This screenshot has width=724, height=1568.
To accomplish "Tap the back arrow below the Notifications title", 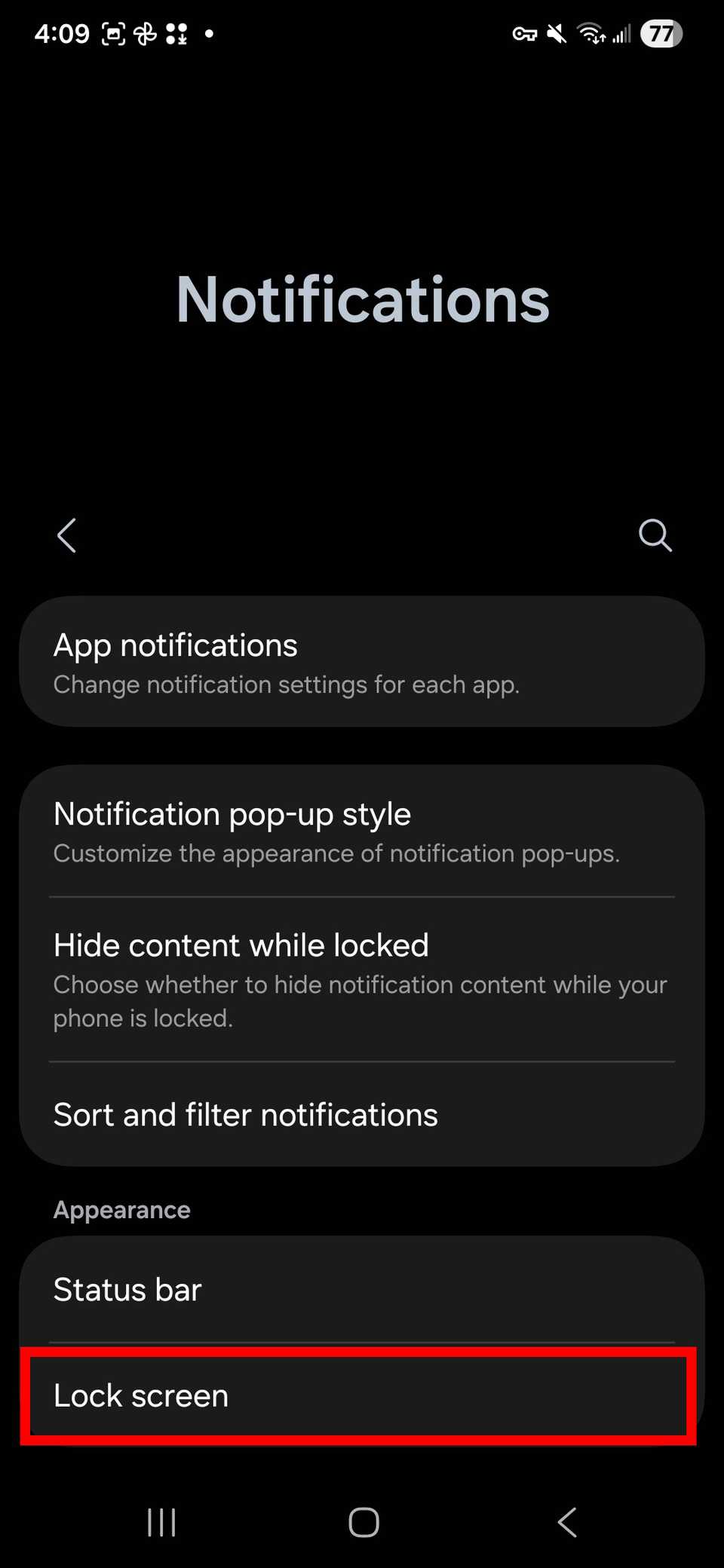I will point(67,535).
